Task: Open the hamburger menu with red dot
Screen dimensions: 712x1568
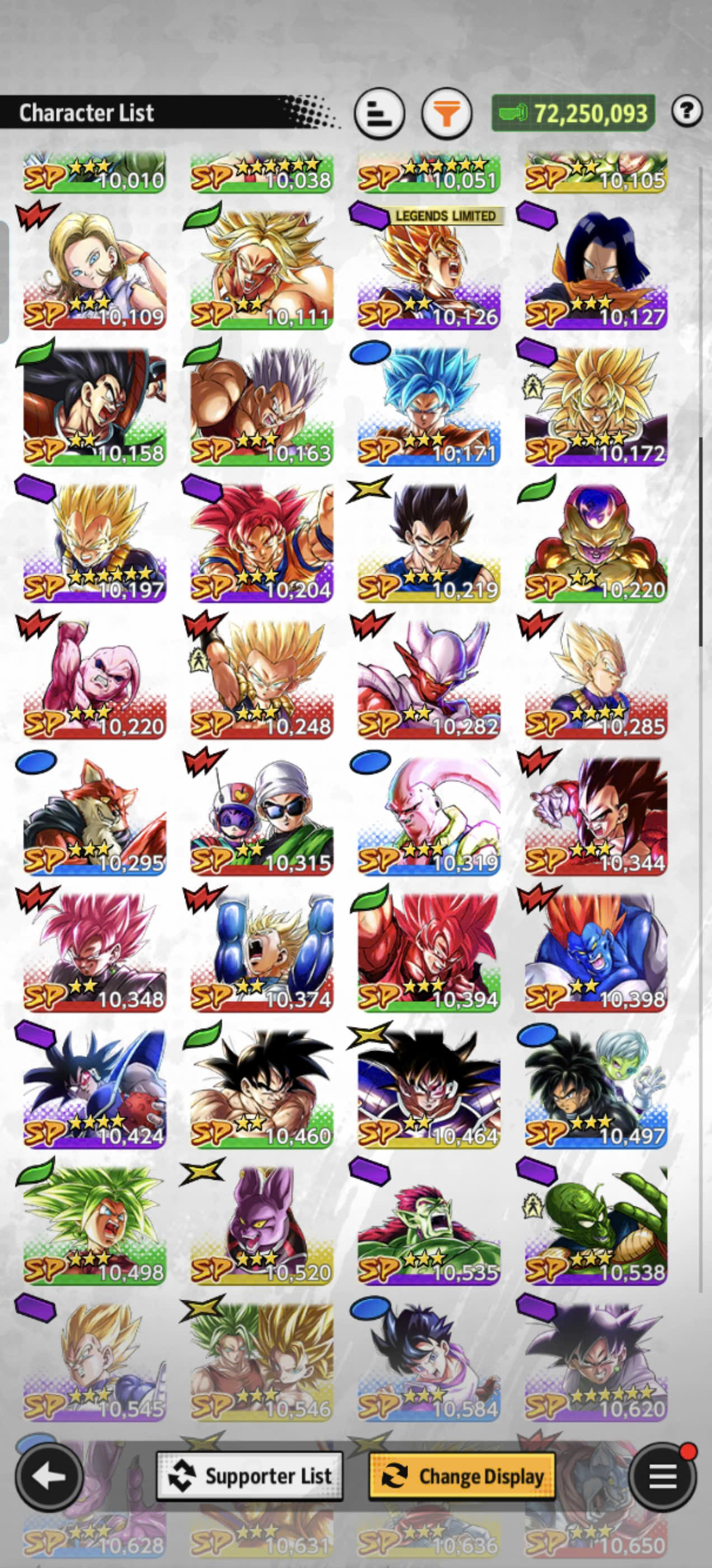Action: pos(663,1477)
